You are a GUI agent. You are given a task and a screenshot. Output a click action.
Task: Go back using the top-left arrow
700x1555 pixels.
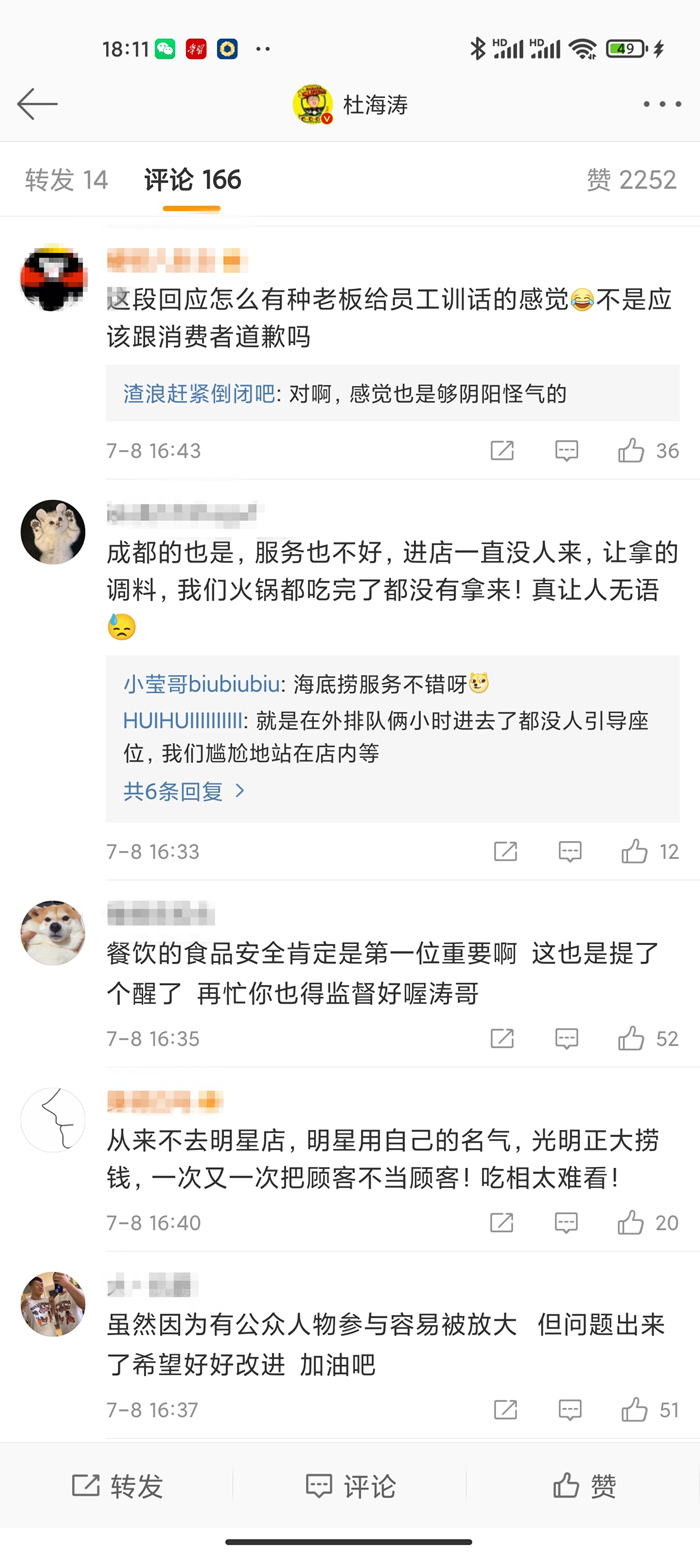(x=37, y=104)
